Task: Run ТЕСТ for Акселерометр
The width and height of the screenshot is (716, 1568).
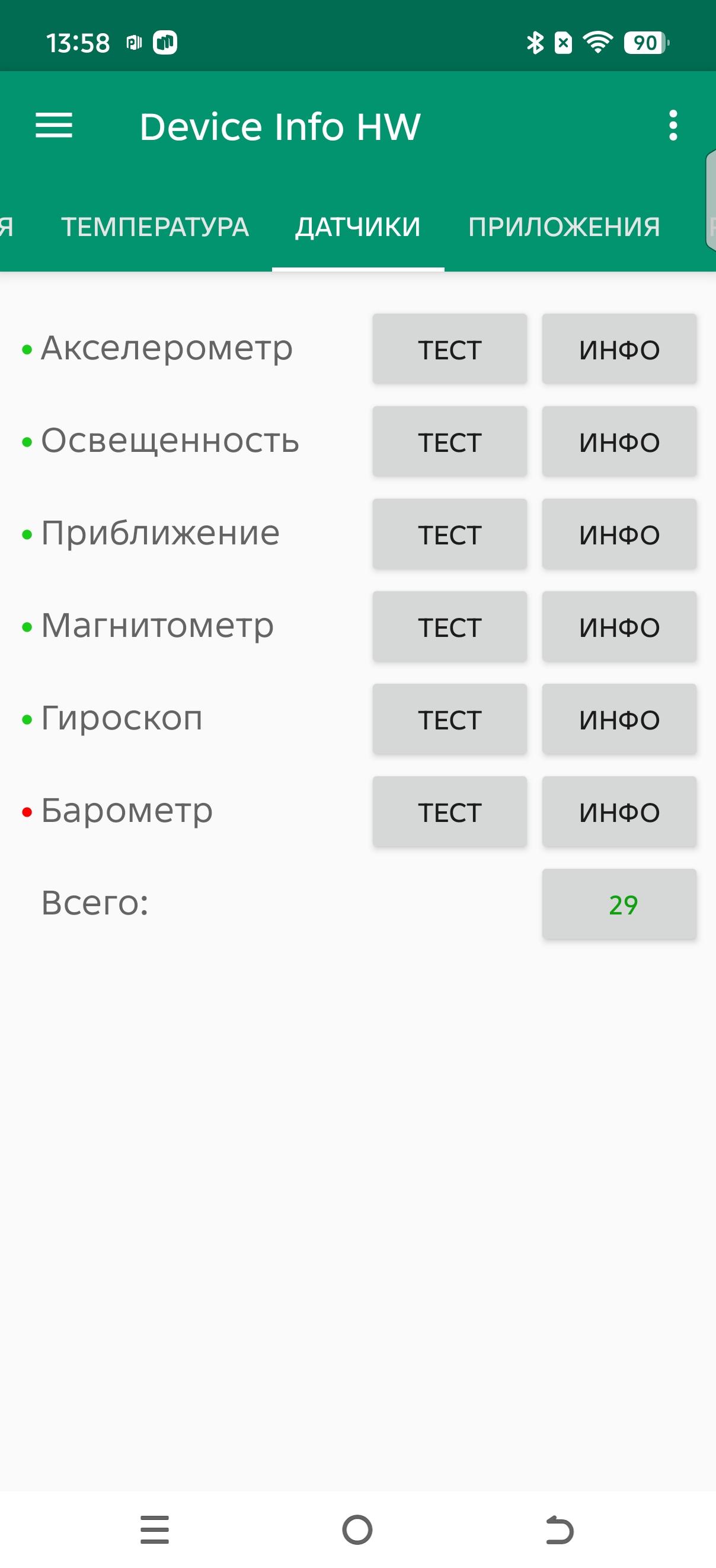Action: [449, 349]
